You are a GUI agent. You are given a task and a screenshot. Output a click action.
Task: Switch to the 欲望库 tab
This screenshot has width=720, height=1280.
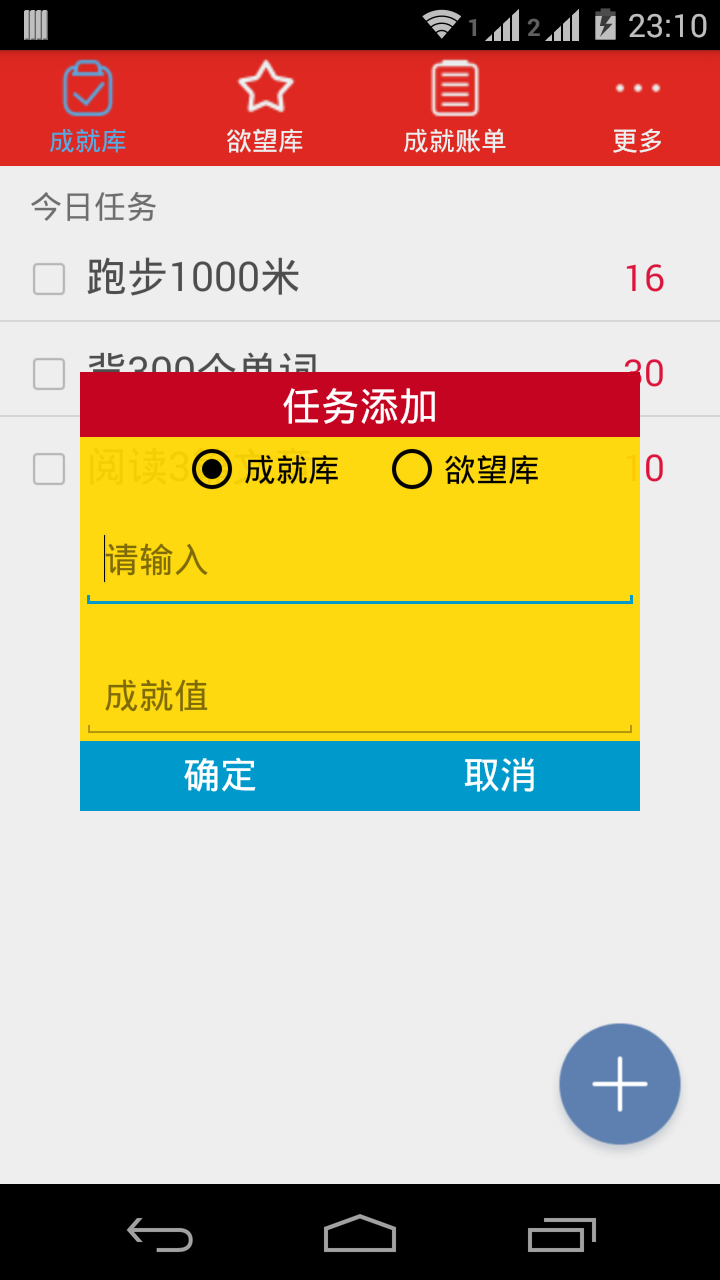click(265, 108)
